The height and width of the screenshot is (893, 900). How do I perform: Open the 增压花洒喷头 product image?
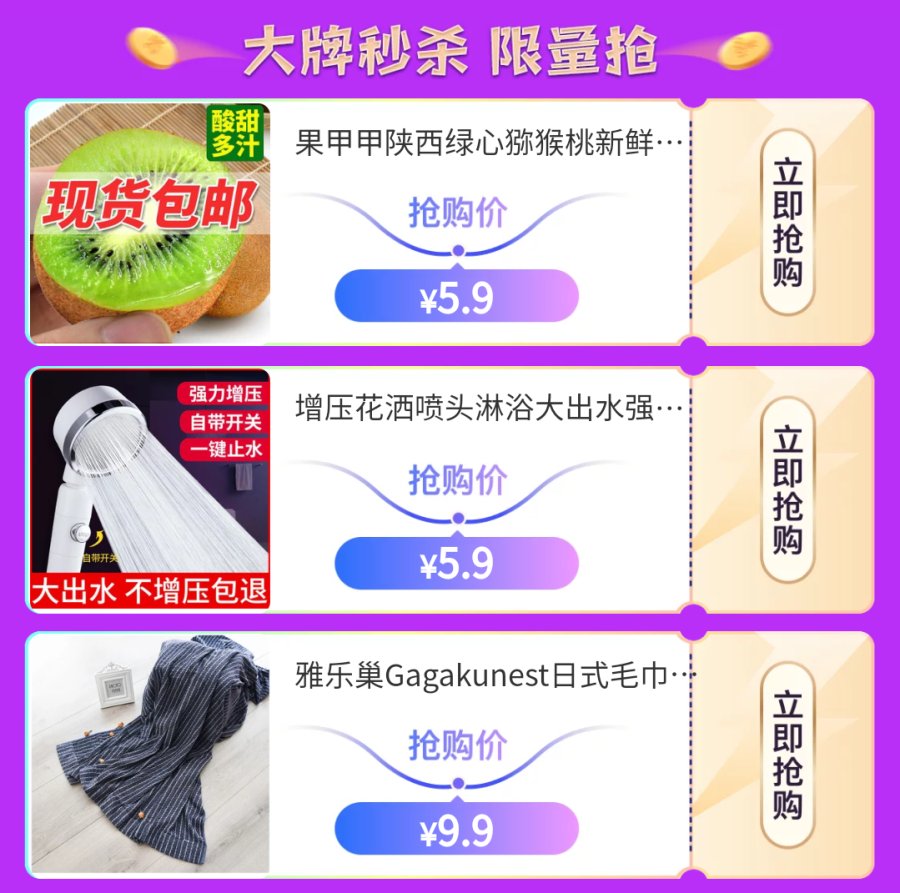coord(150,489)
